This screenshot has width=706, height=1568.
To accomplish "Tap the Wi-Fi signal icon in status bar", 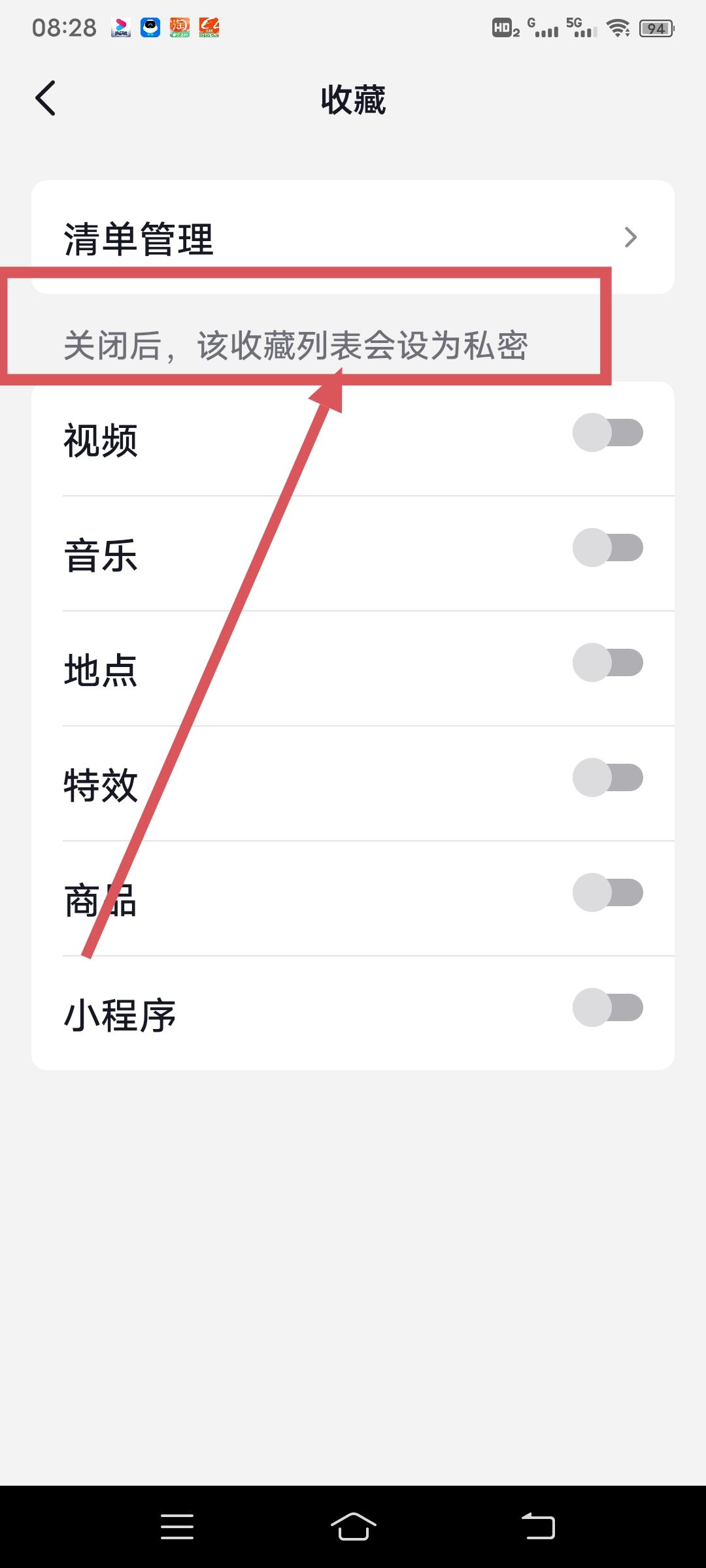I will point(617,27).
